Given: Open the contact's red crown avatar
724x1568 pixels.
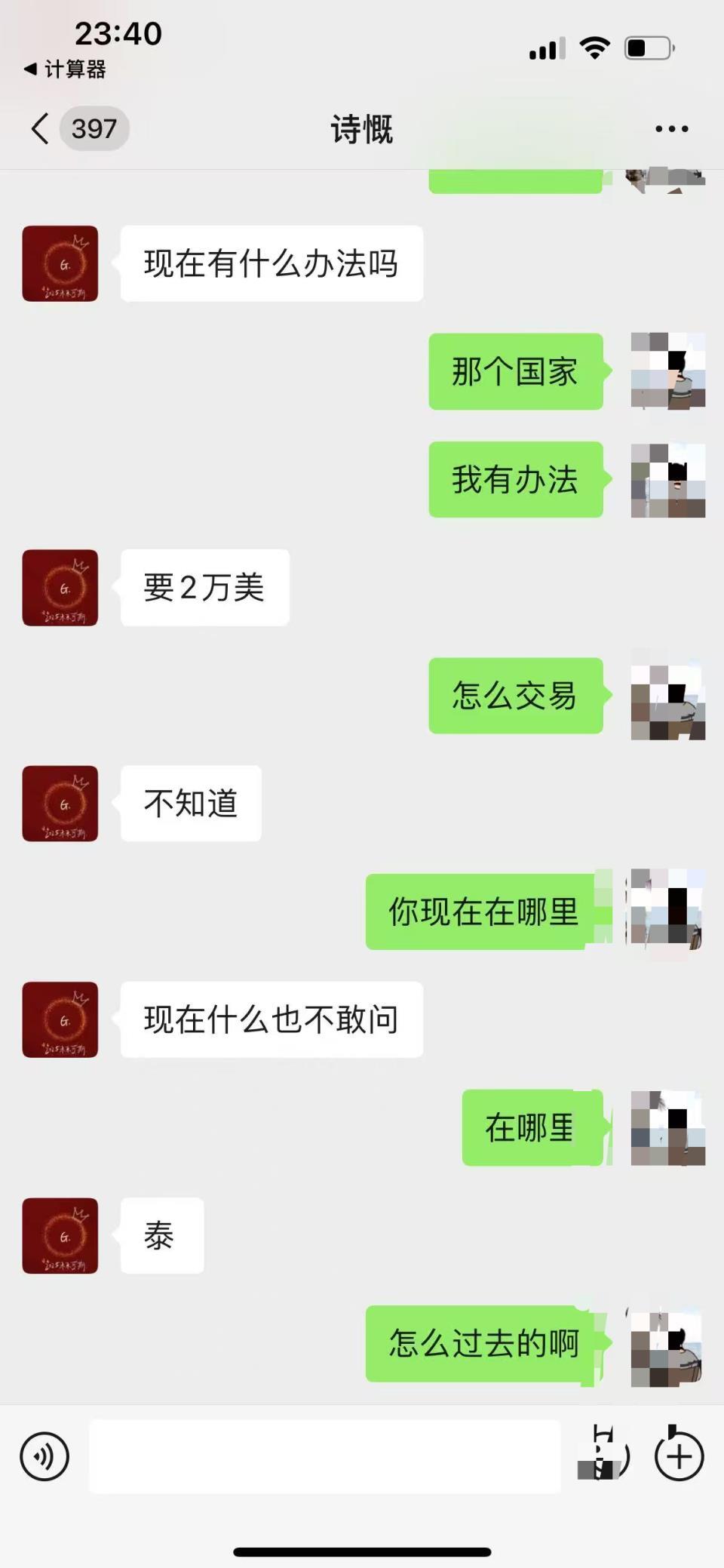Looking at the screenshot, I should [x=60, y=263].
